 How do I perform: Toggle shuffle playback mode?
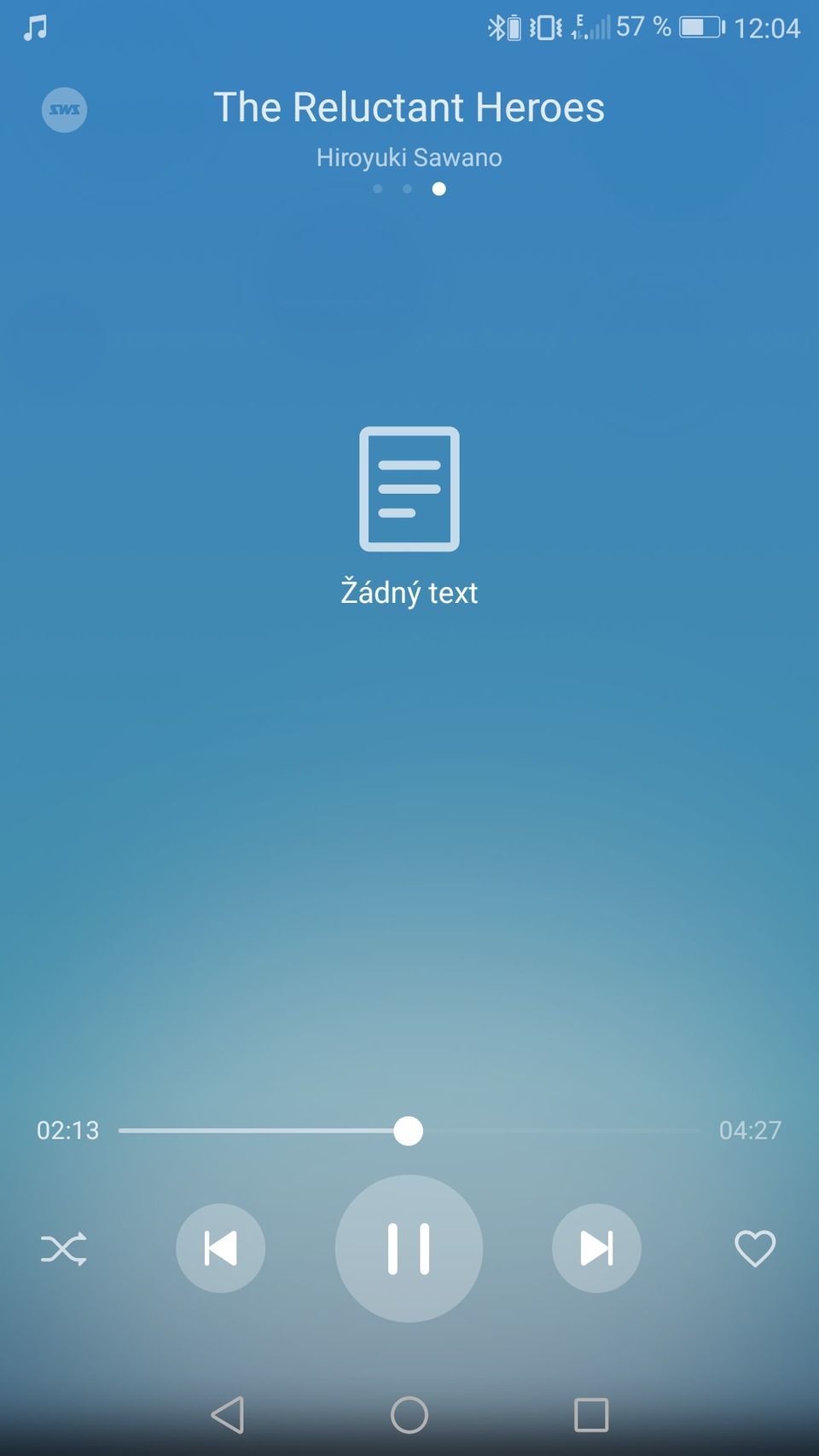click(64, 1249)
